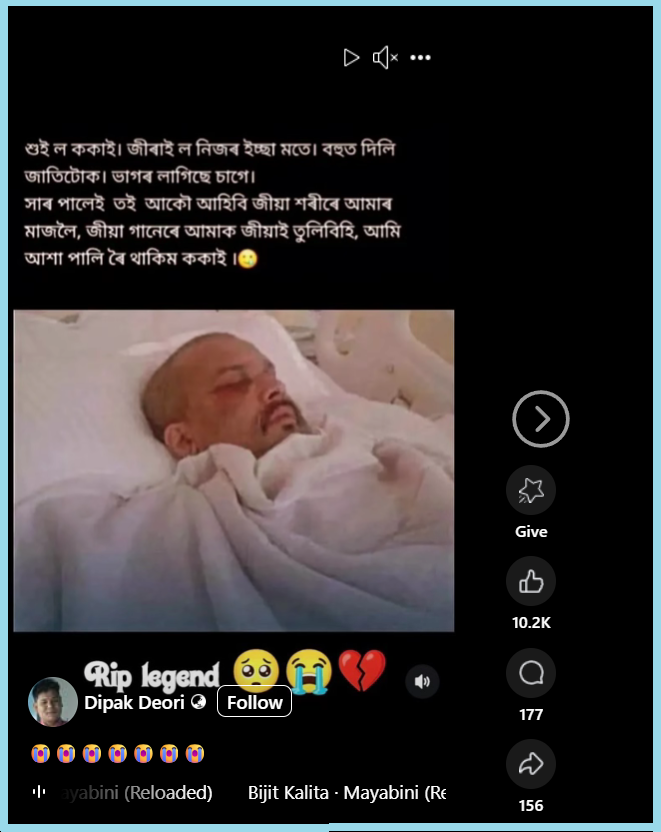This screenshot has width=661, height=832.
Task: Give stars to this reel
Action: 531,490
